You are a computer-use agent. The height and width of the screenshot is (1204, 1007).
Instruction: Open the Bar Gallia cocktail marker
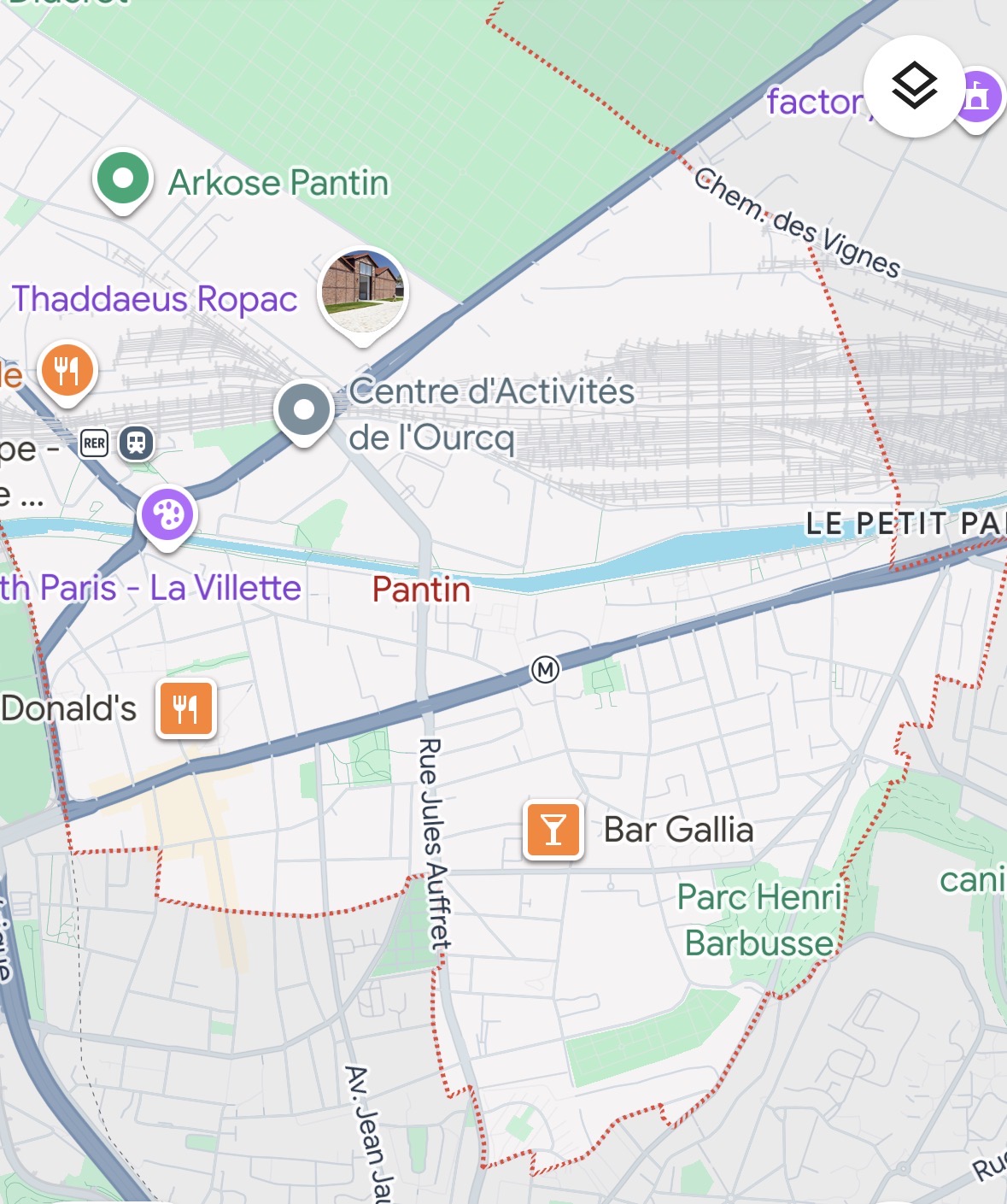coord(553,829)
